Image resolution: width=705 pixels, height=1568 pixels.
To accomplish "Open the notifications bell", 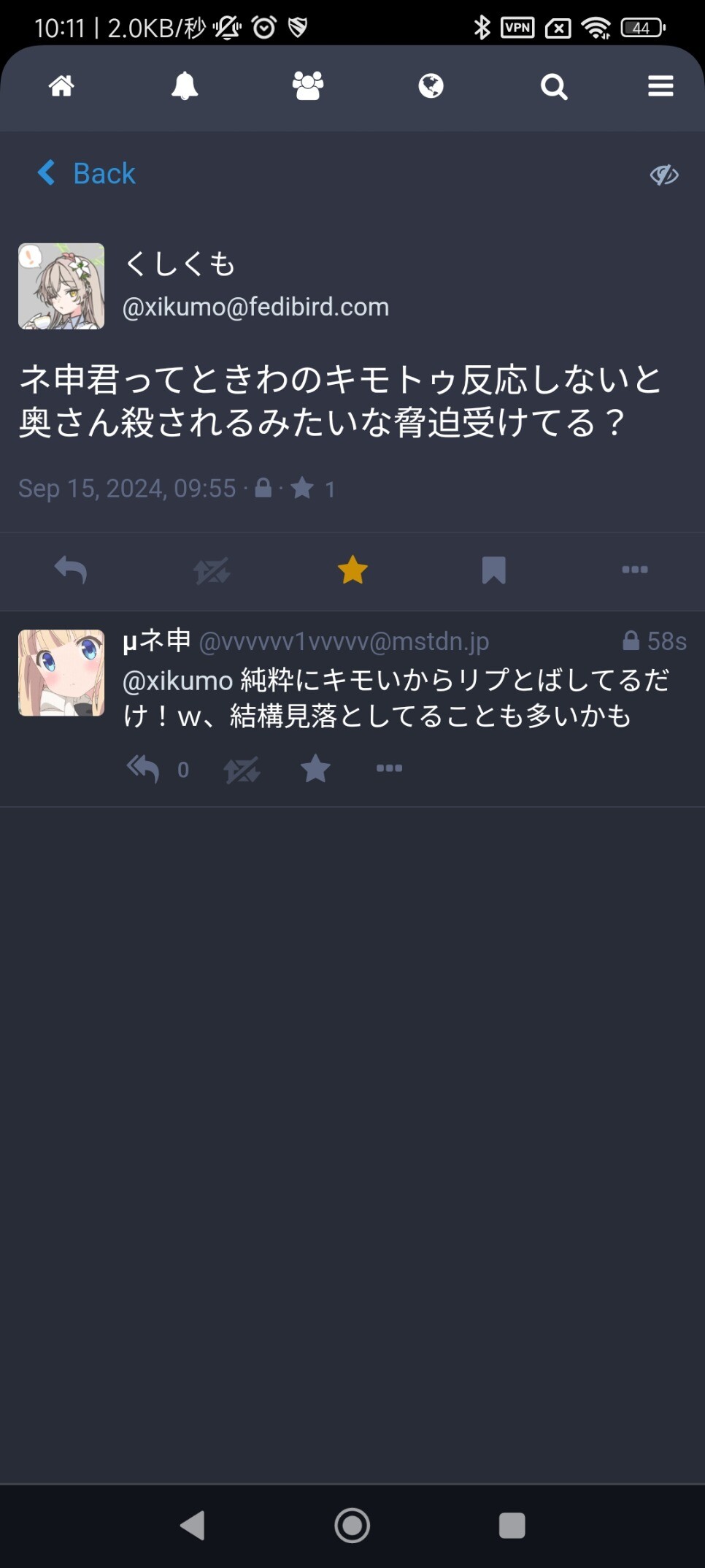I will click(185, 86).
